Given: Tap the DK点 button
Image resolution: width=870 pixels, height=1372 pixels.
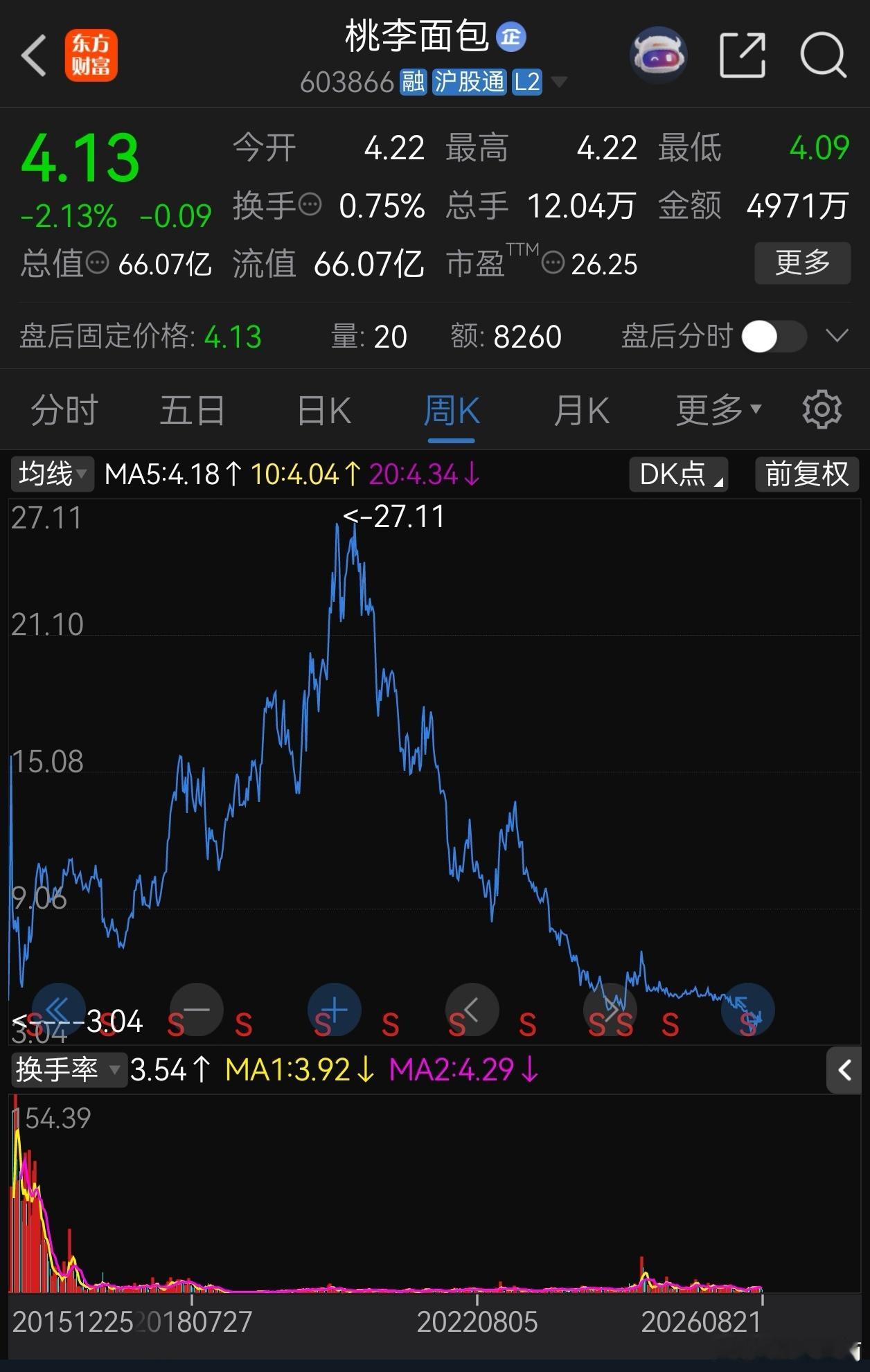Looking at the screenshot, I should pyautogui.click(x=678, y=474).
